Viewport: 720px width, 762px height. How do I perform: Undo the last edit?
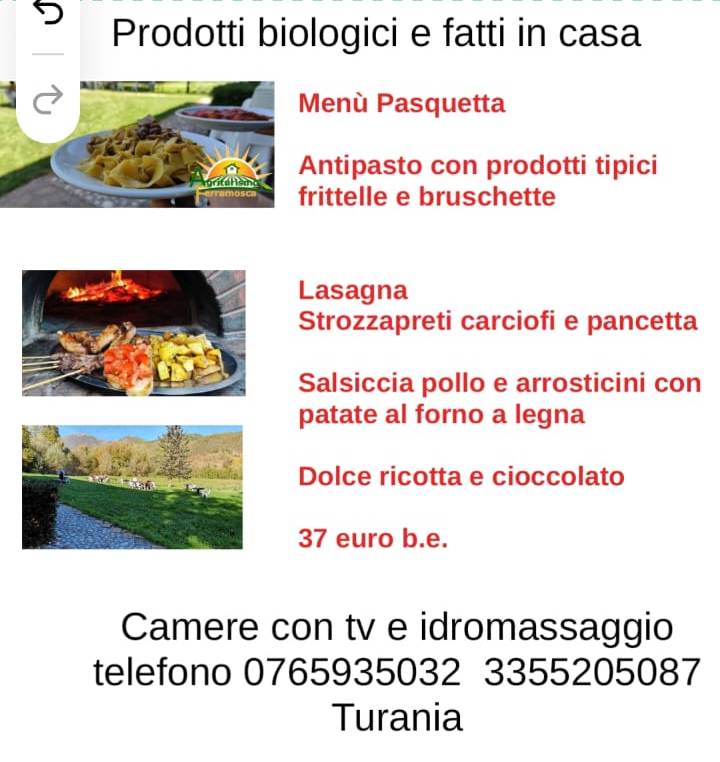pyautogui.click(x=47, y=14)
